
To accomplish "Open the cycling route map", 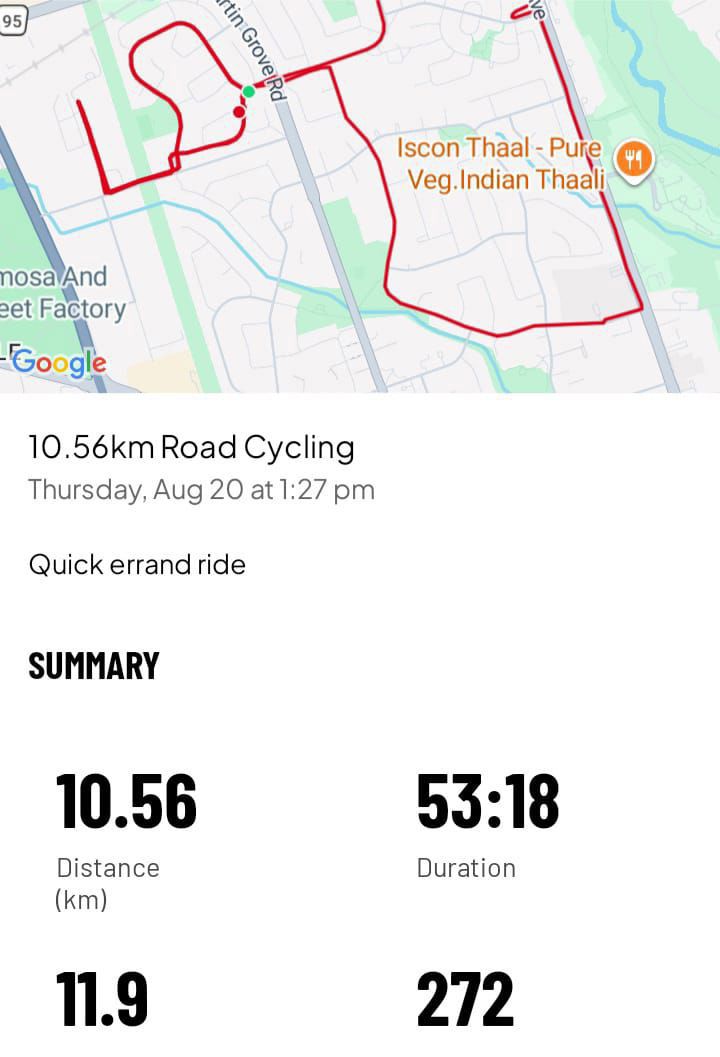I will 360,196.
